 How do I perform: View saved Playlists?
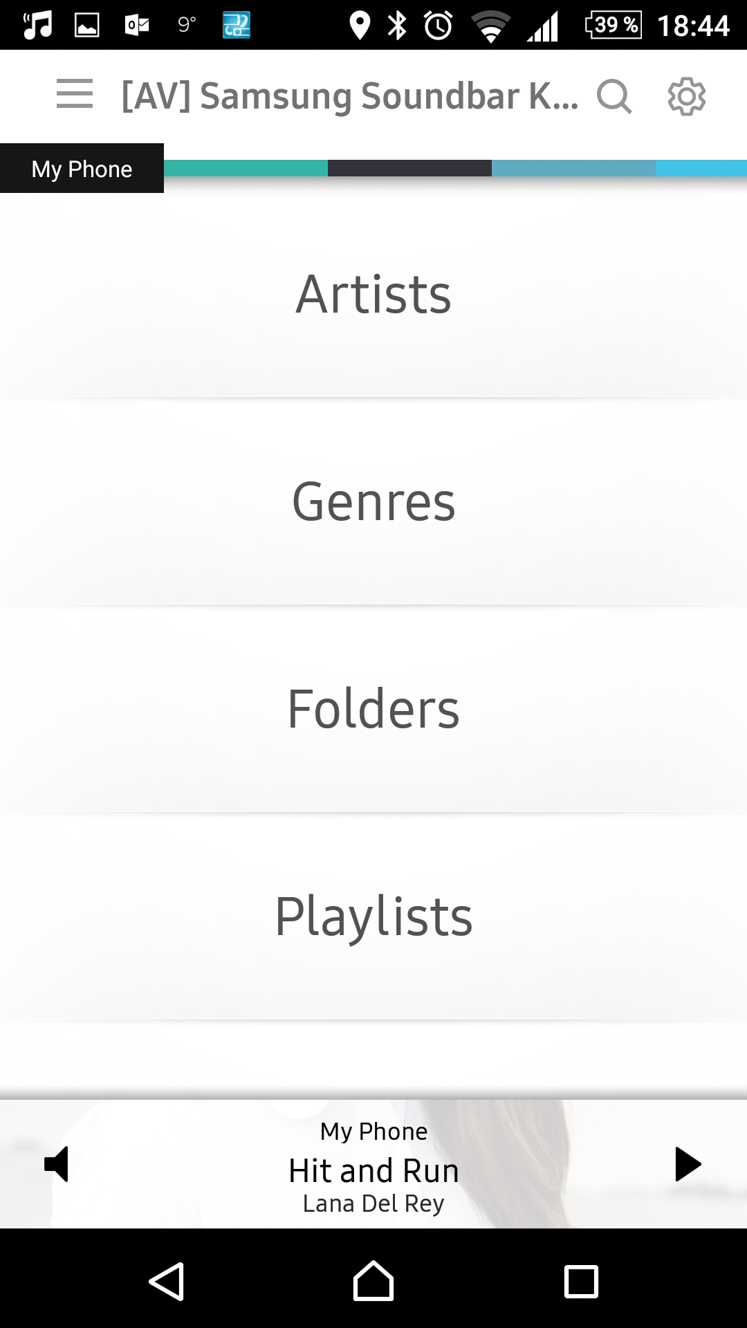pyautogui.click(x=373, y=917)
